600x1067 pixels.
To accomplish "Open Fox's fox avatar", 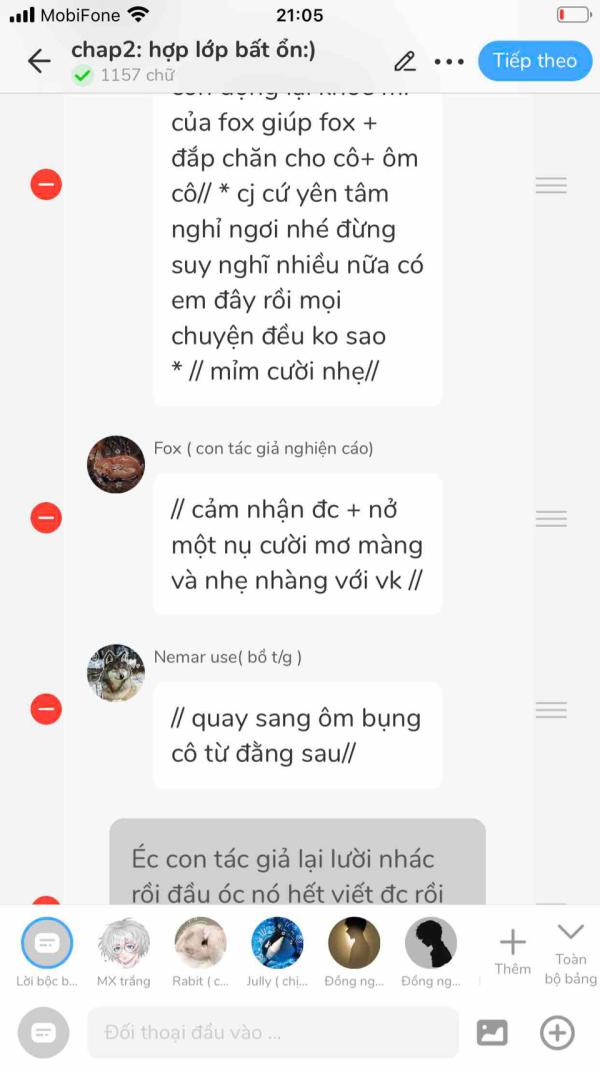I will [116, 464].
